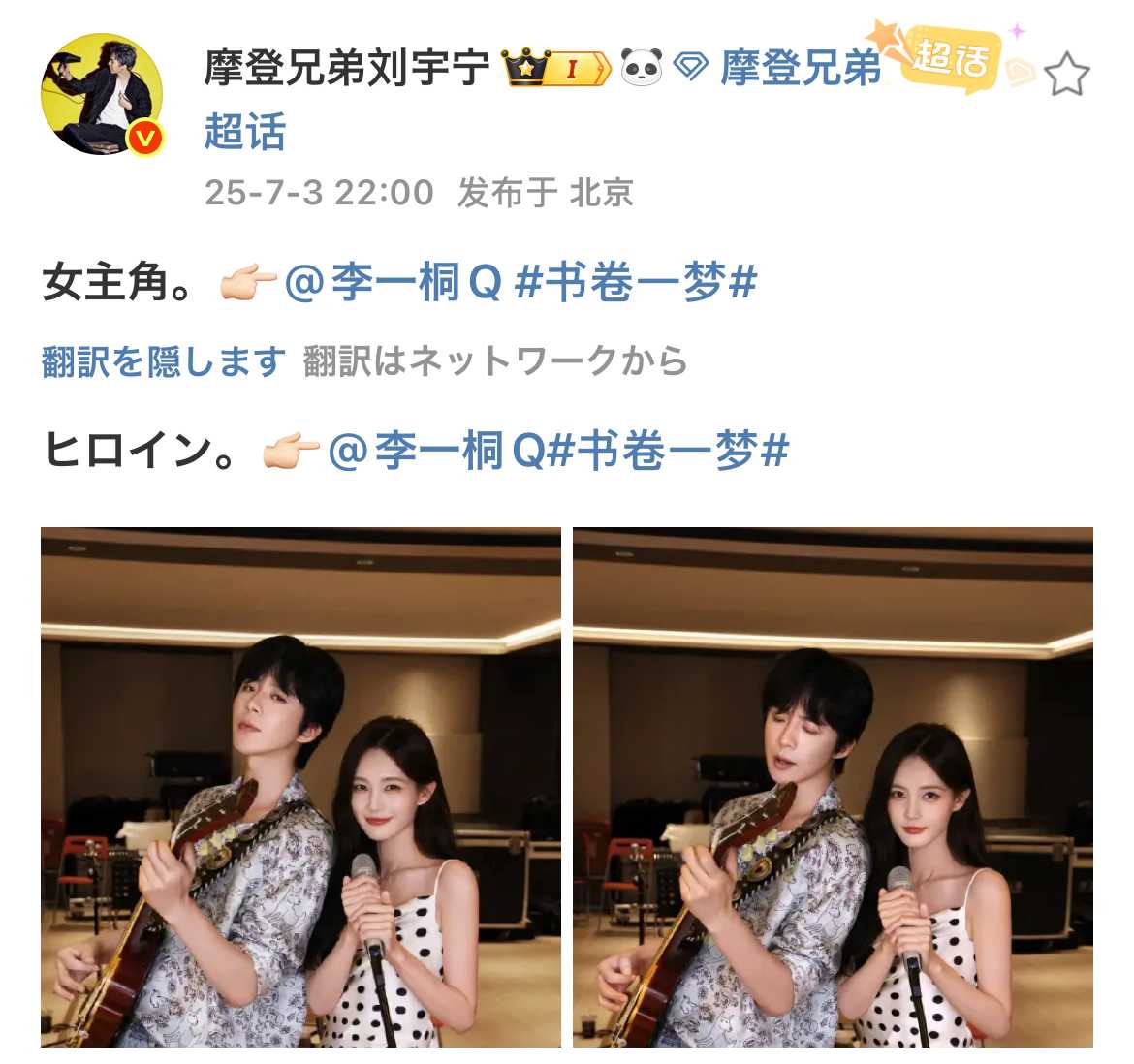Open the 摩登兄弟超话 super topic link

(x=800, y=68)
